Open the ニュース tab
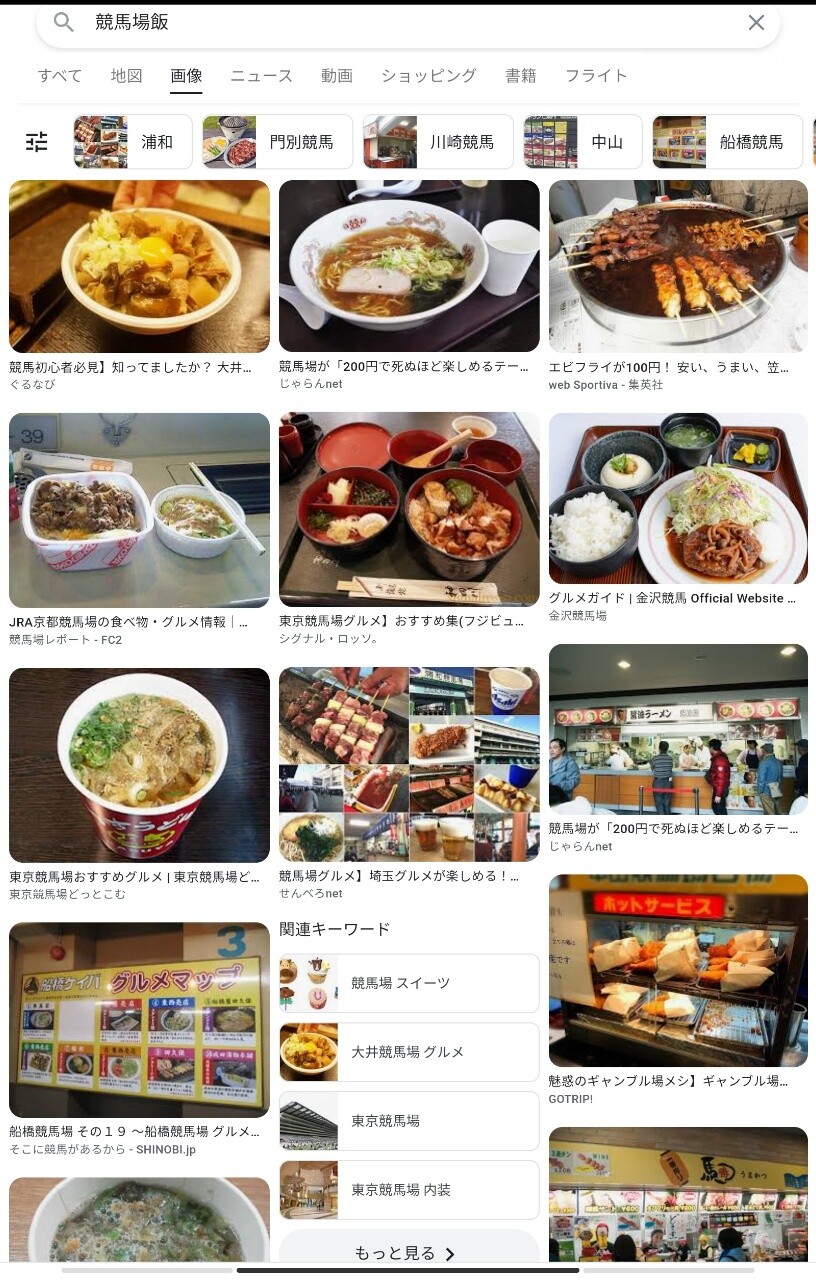 click(x=261, y=76)
